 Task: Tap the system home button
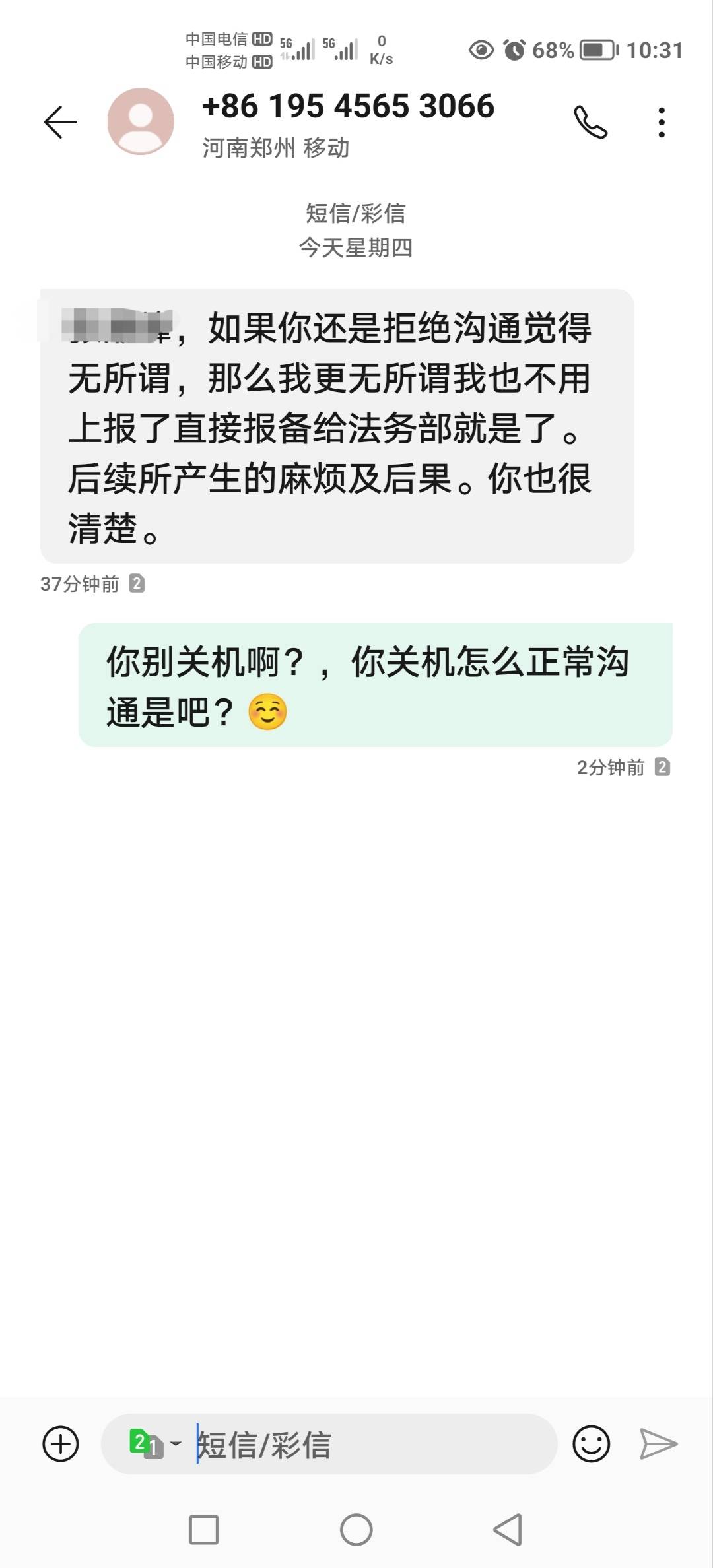(356, 1530)
